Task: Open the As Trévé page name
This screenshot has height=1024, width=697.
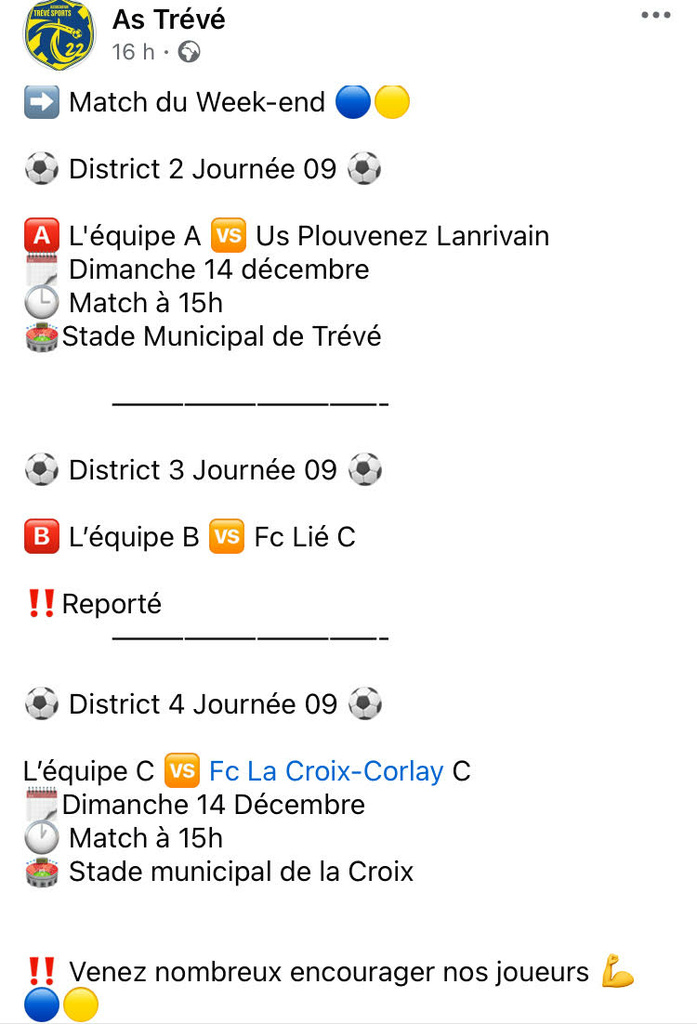Action: pyautogui.click(x=168, y=18)
